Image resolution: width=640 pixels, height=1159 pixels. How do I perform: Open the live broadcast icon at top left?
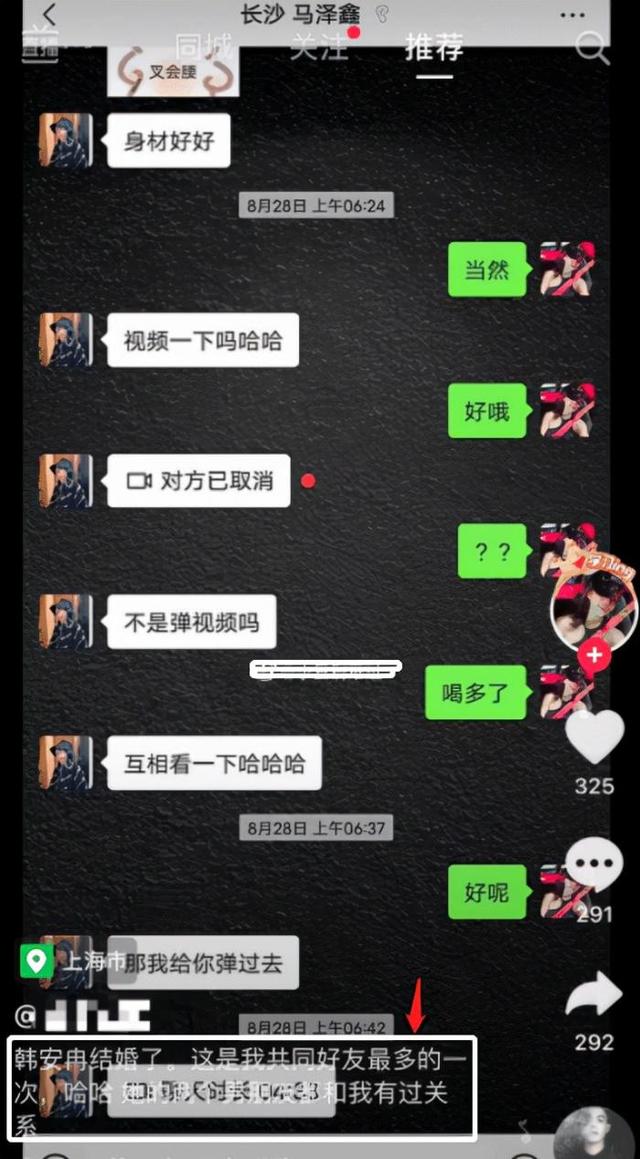[x=40, y=46]
